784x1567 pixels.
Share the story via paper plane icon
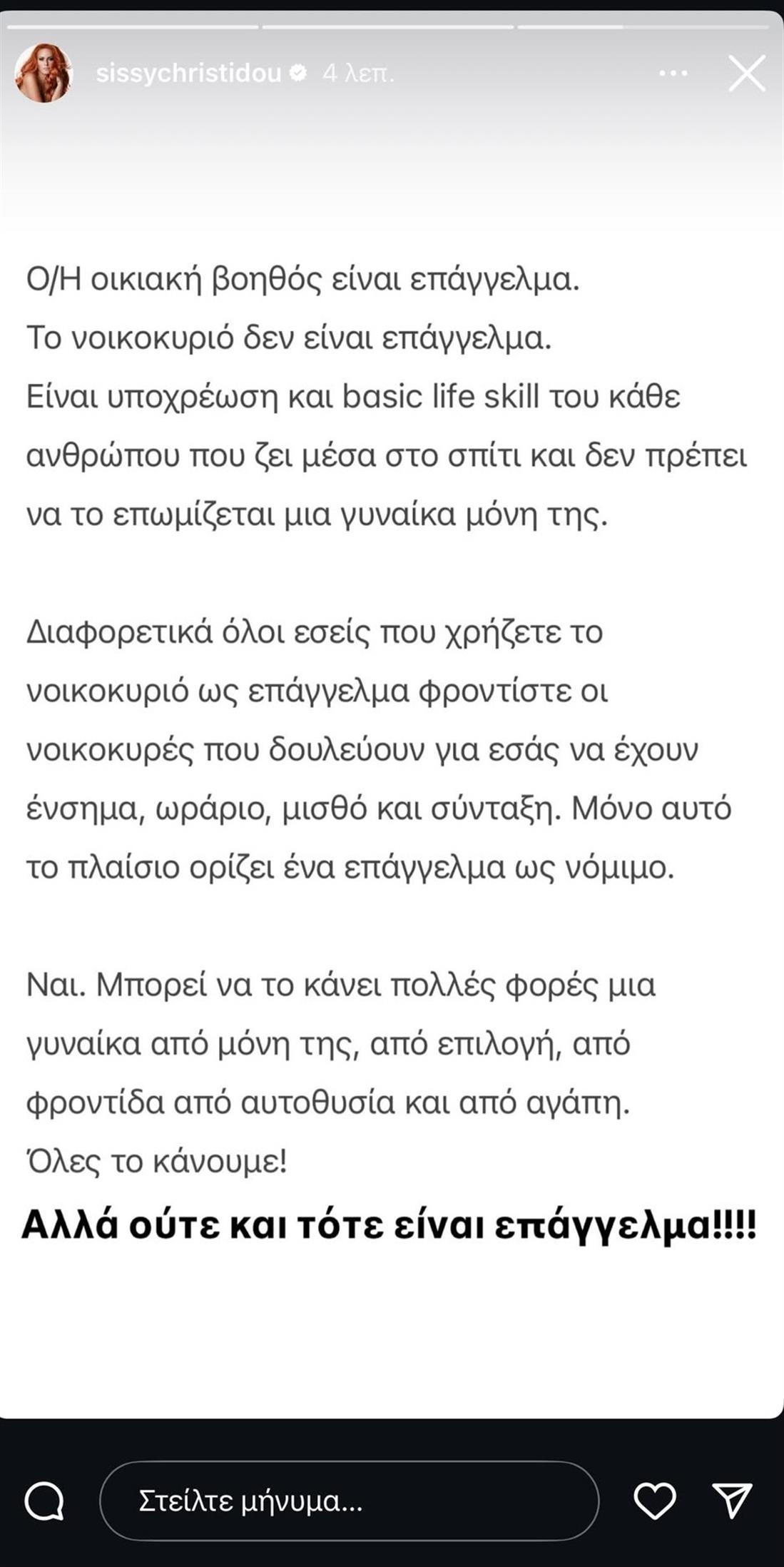click(732, 1500)
